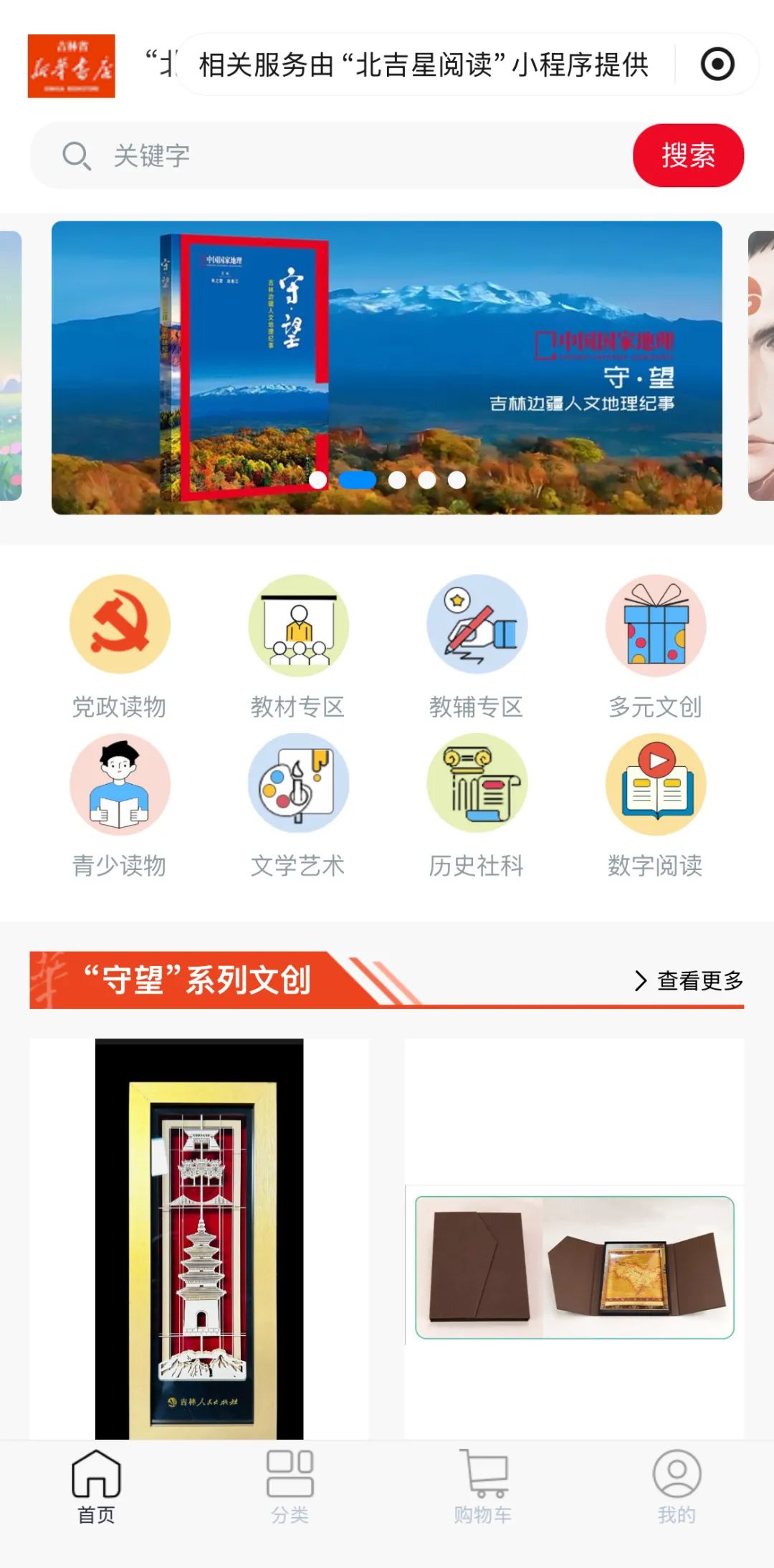
Task: Open 教辅专区 category
Action: coord(477,646)
